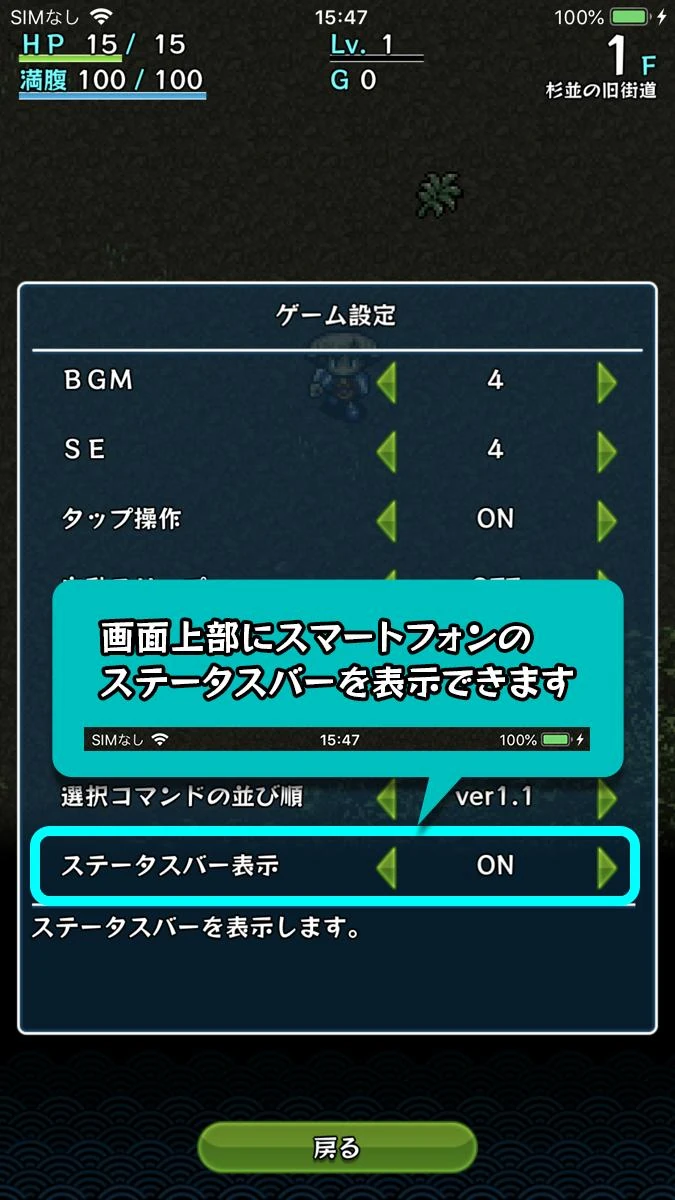Tap right arrow next to タップ操作
675x1200 pixels.
[x=606, y=520]
